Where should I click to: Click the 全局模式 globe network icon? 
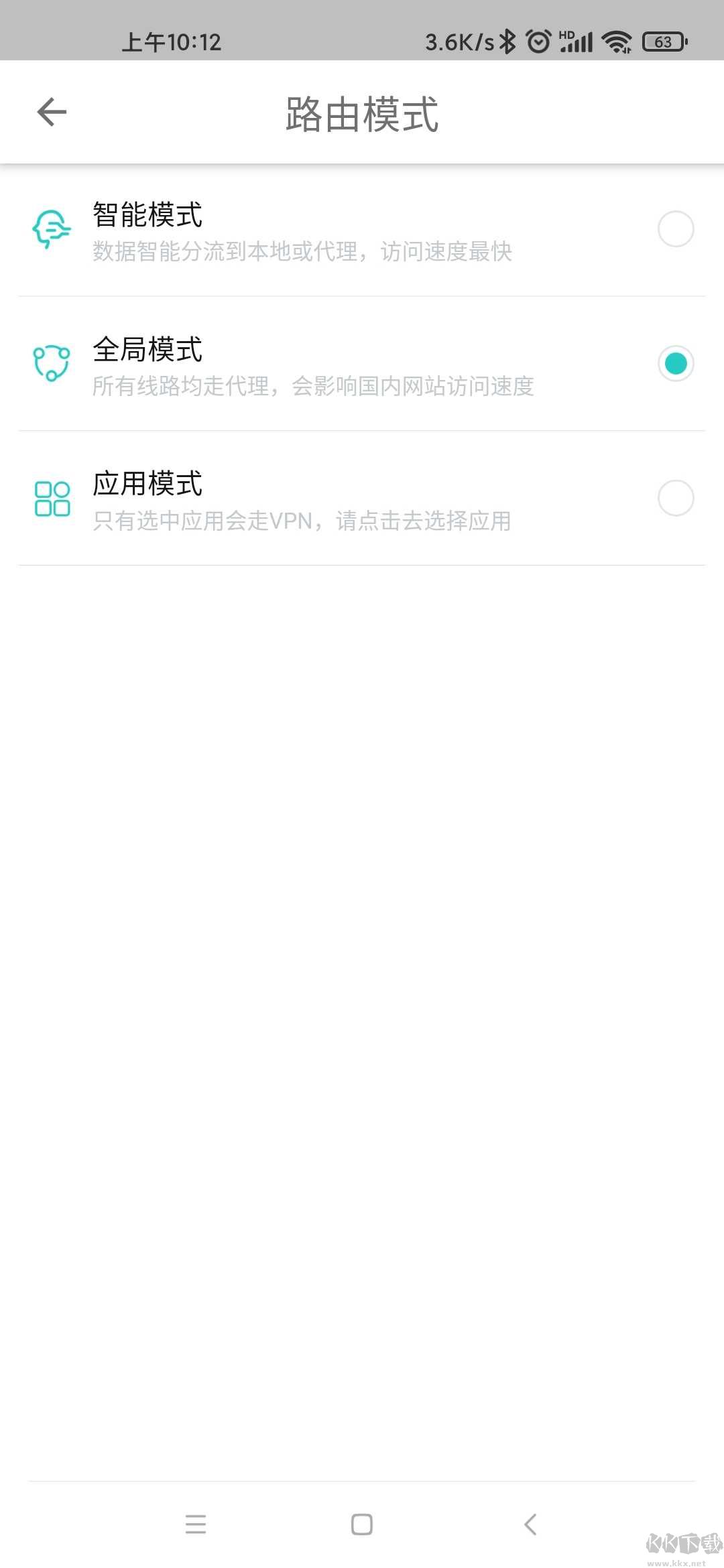coord(51,363)
